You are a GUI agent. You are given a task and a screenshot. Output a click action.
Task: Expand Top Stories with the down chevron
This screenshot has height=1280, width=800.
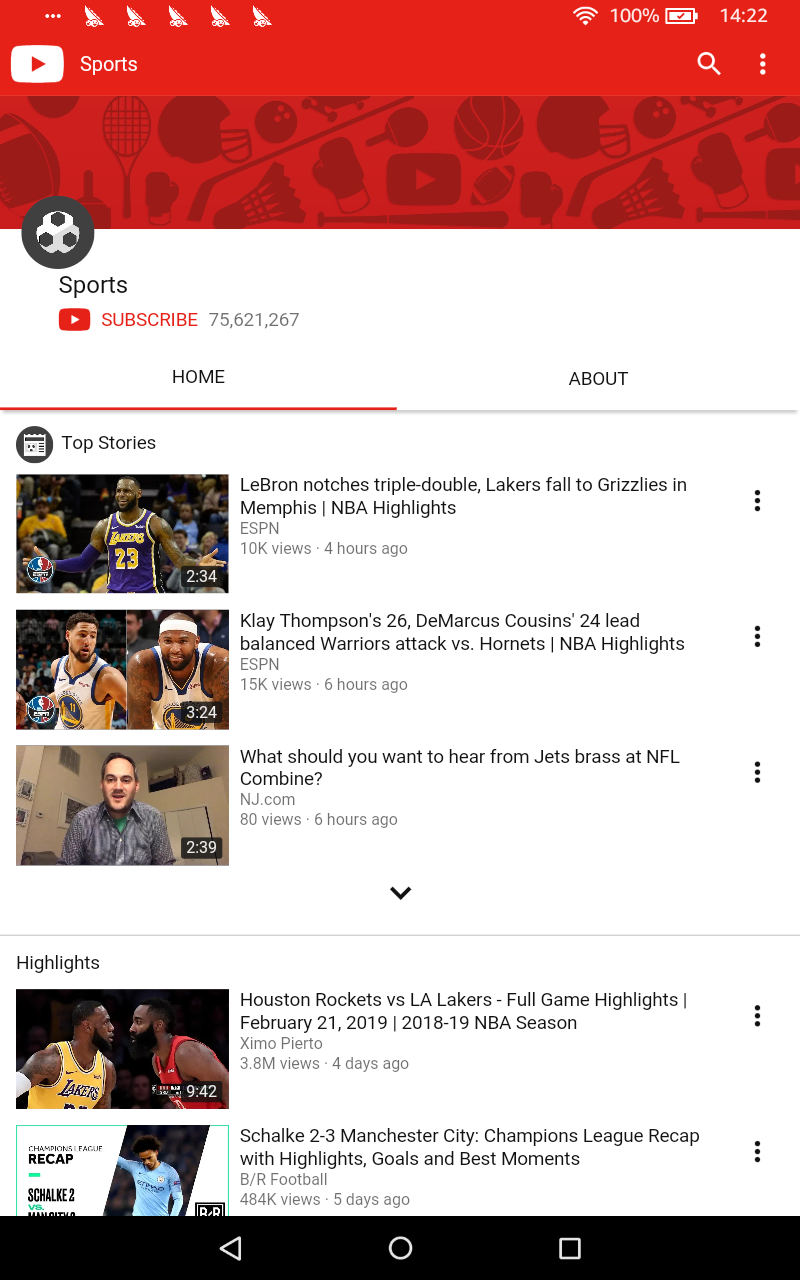(x=400, y=892)
